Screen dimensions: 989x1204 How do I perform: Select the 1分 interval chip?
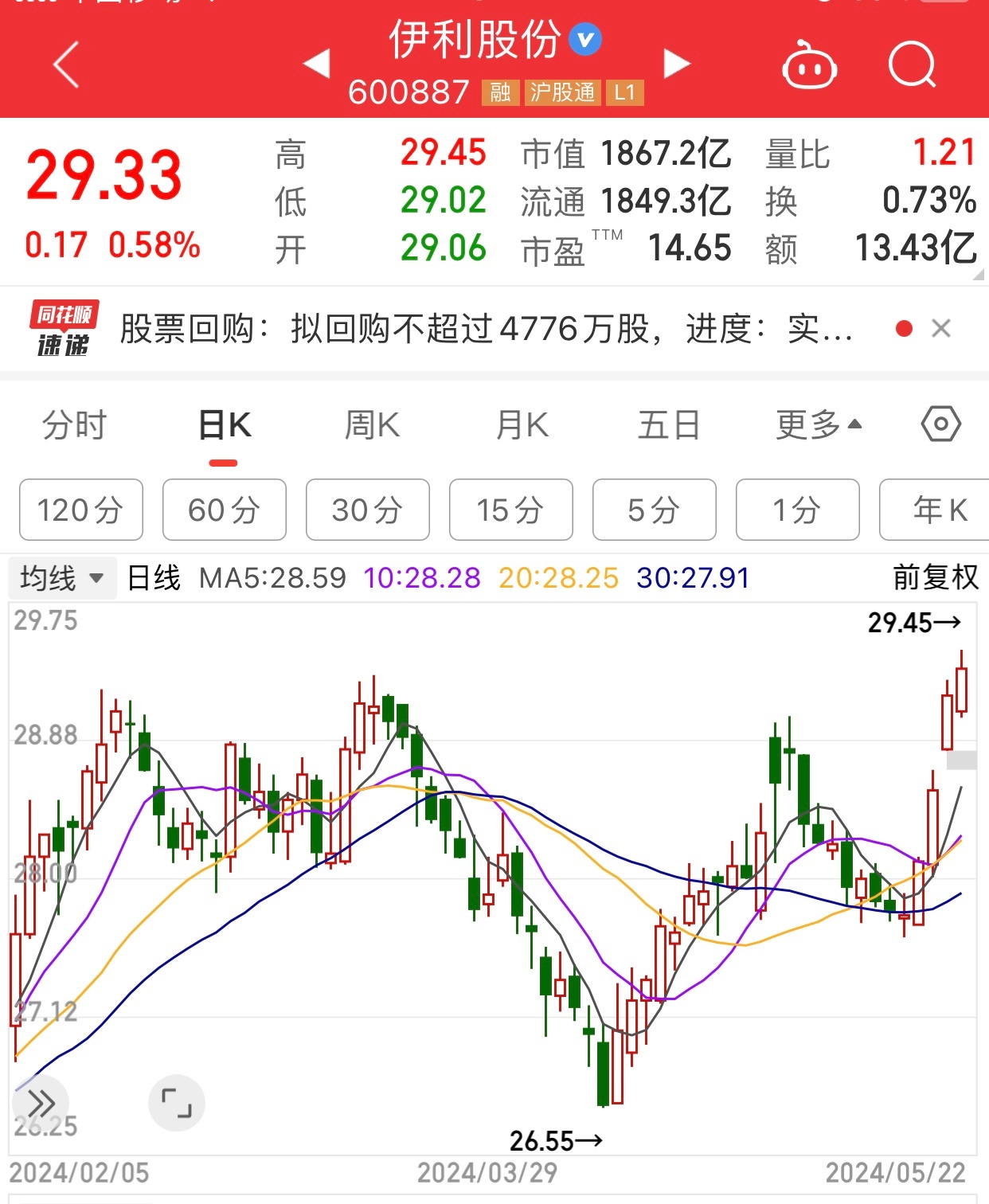tap(797, 510)
